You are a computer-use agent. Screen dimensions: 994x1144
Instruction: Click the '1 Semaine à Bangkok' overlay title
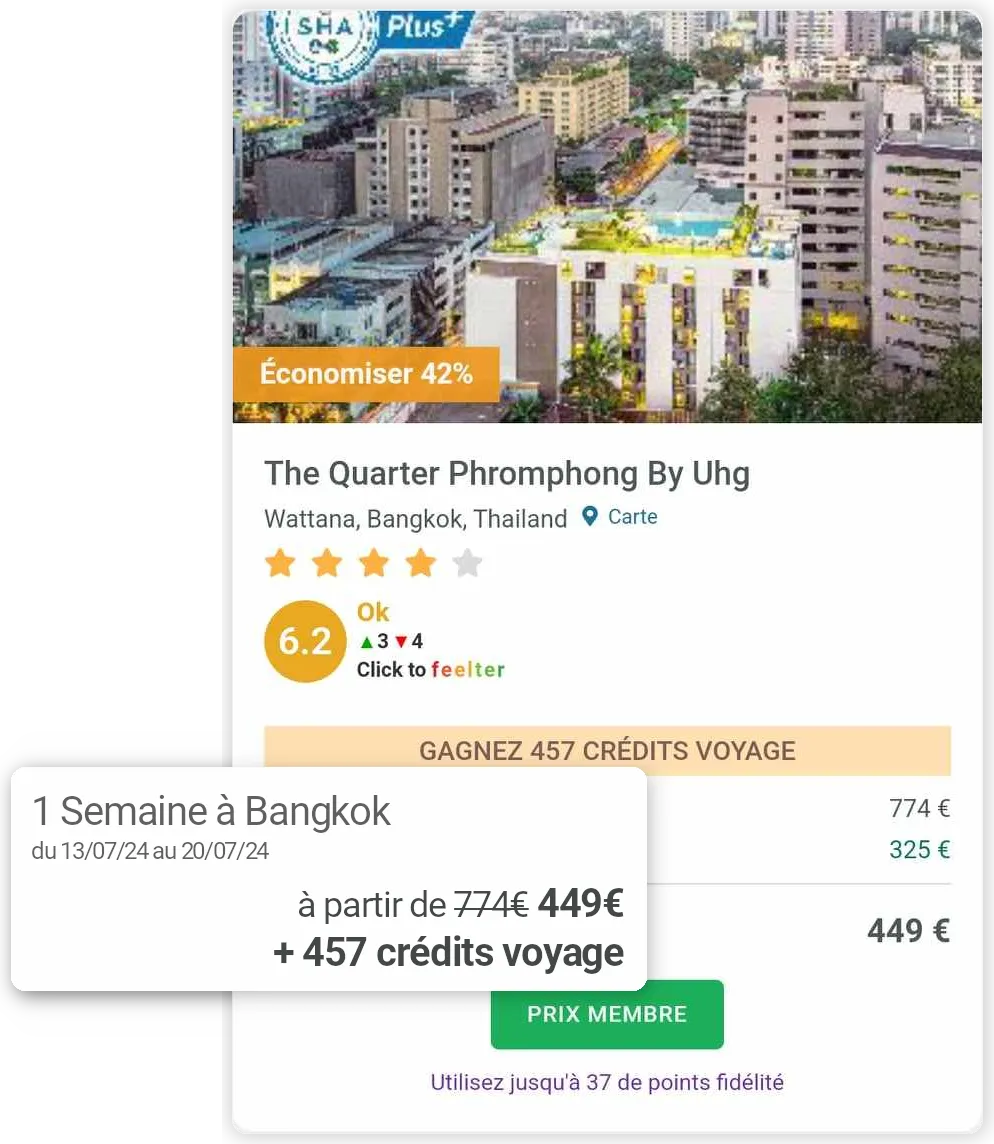coord(212,811)
